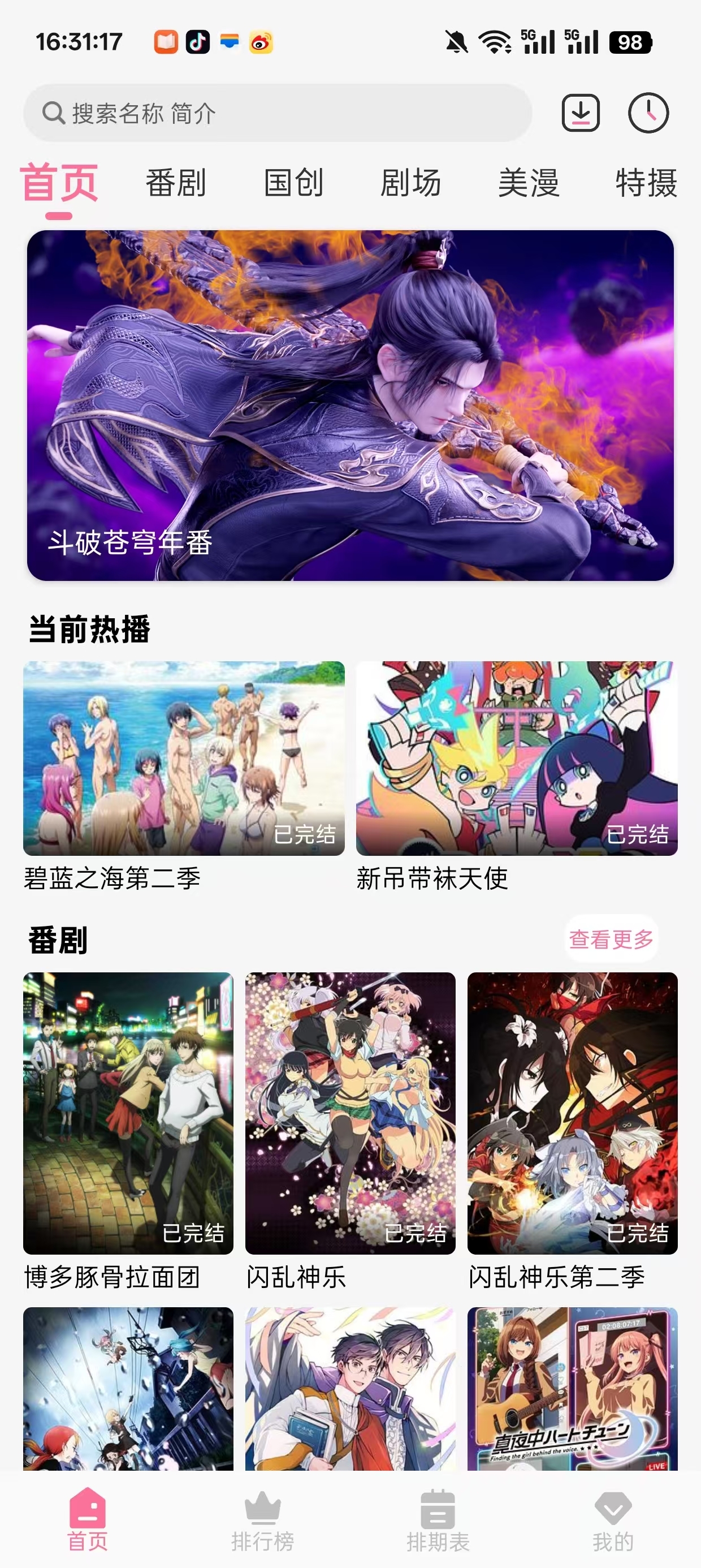Switch to the 国创 tab
Screen dimensions: 701x1568
293,184
